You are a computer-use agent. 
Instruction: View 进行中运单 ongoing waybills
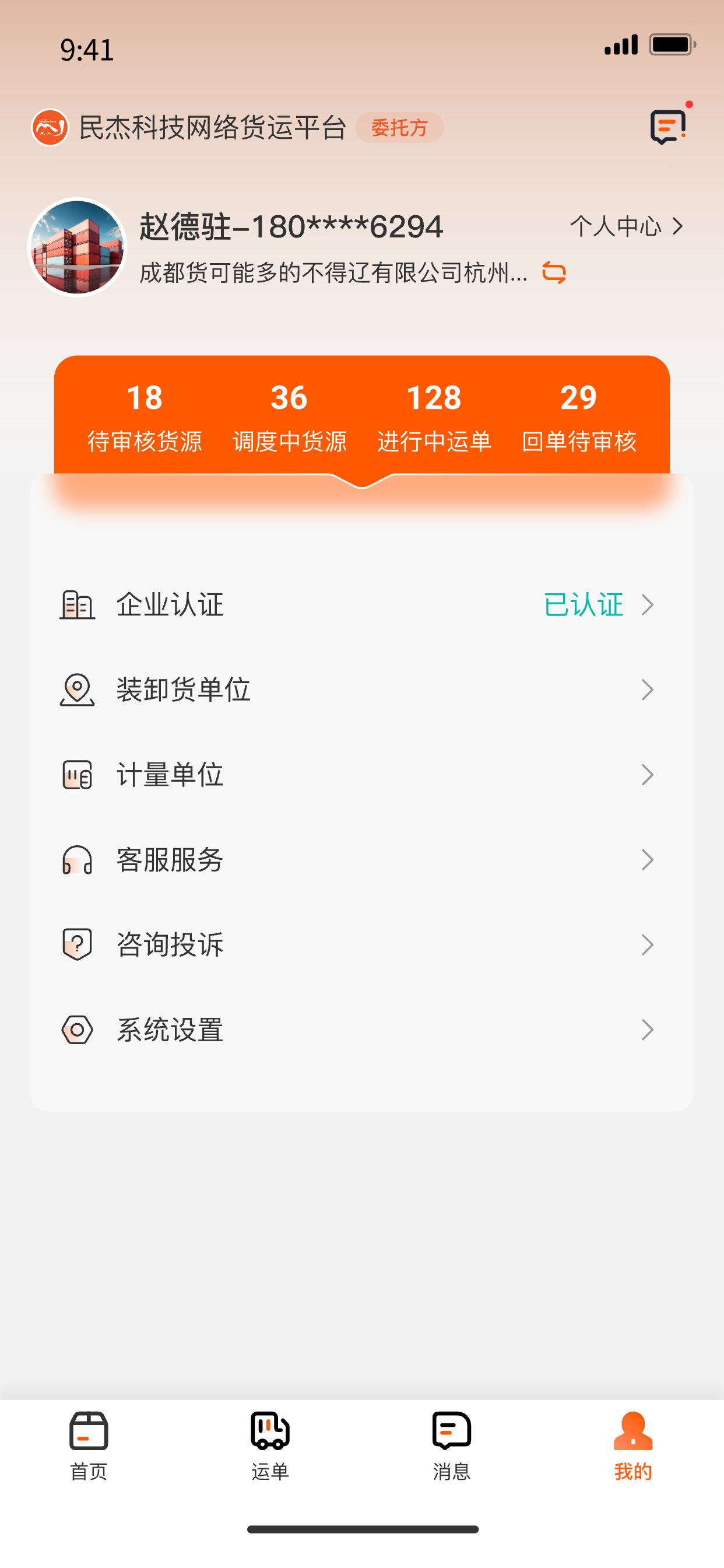[x=434, y=417]
